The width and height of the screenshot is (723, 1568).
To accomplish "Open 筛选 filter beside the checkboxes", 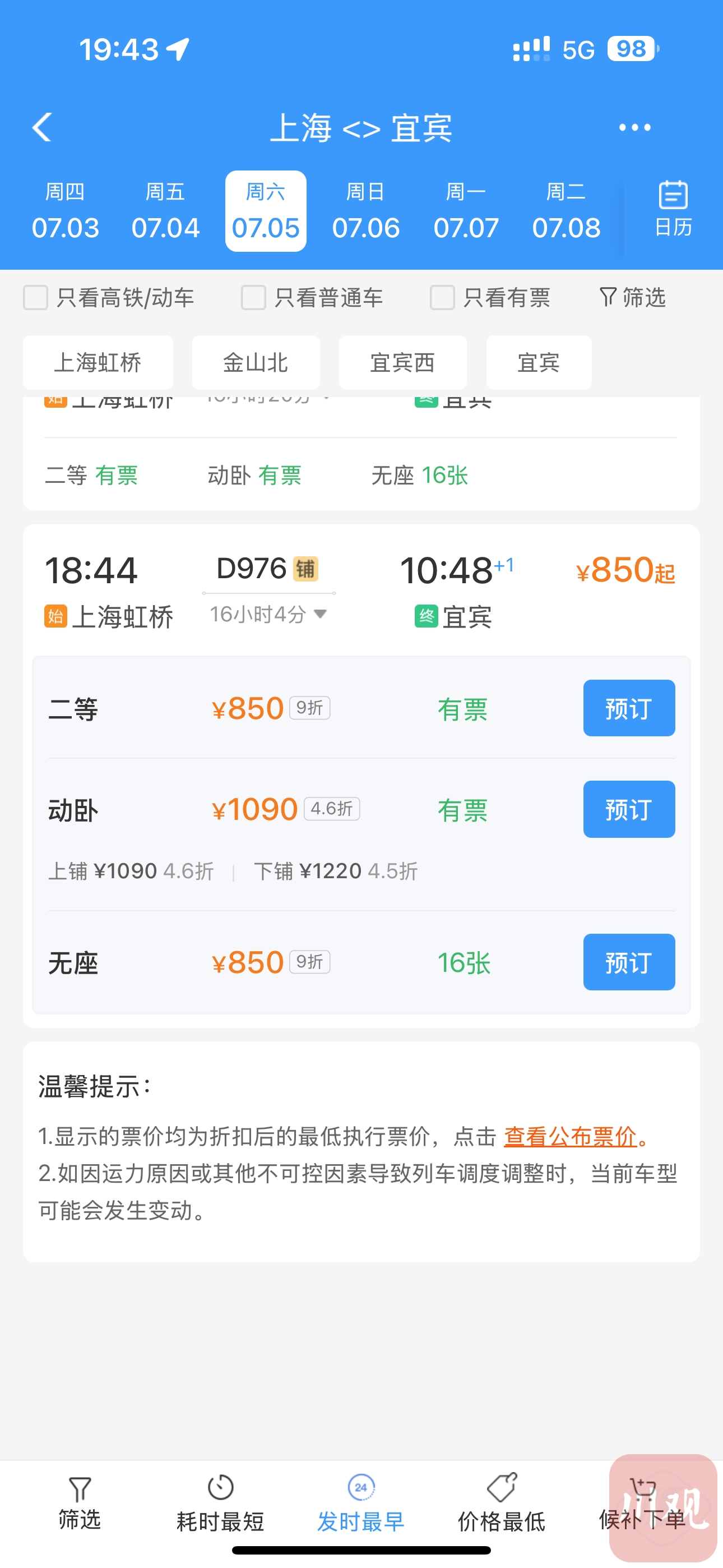I will (633, 298).
